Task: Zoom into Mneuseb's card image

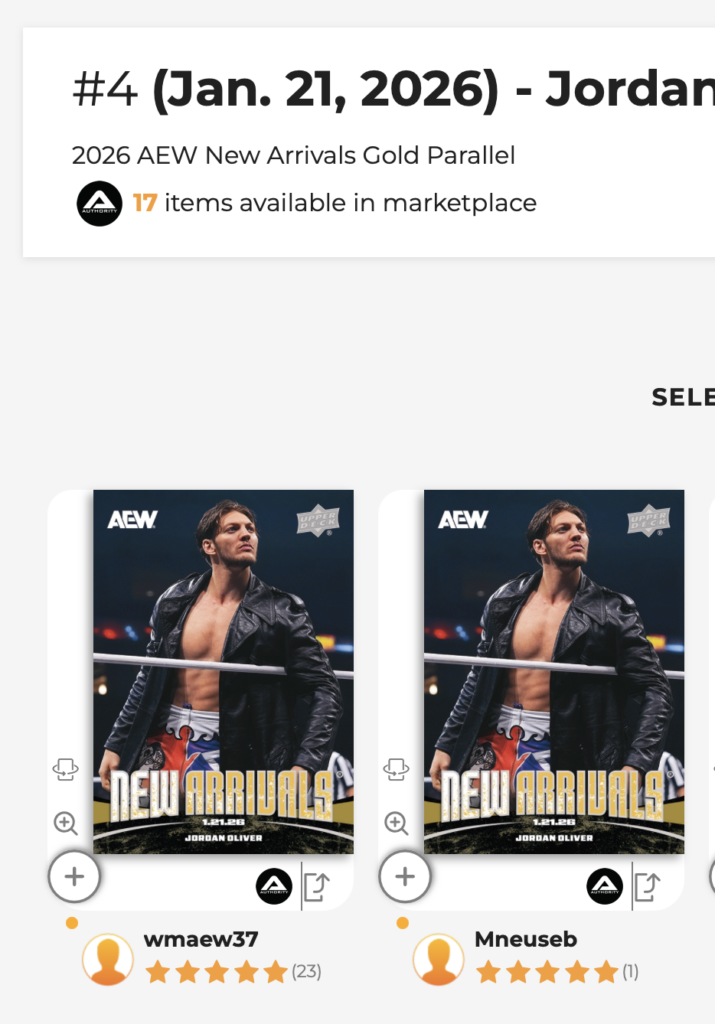Action: [x=397, y=823]
